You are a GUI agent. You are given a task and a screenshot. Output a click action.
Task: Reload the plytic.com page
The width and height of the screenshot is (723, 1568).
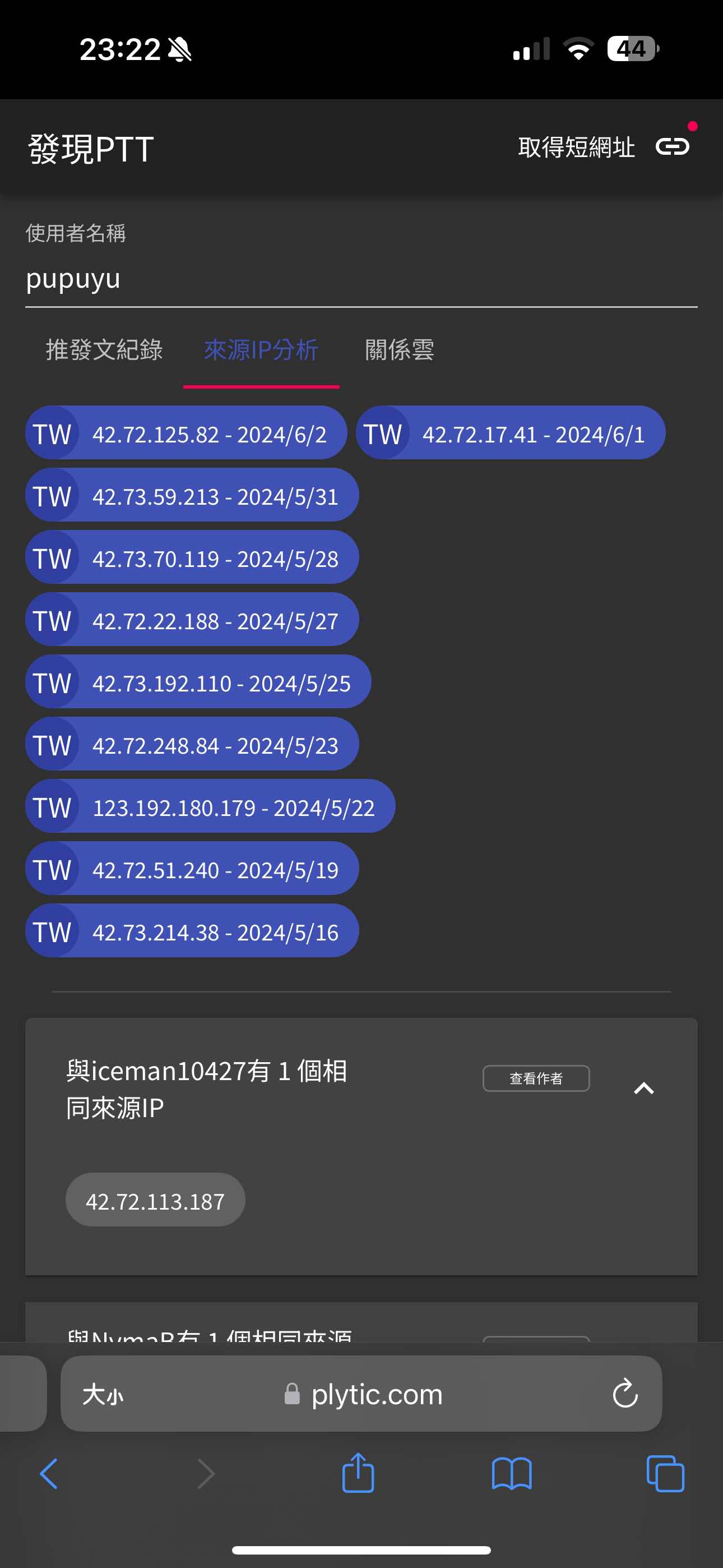pyautogui.click(x=625, y=1393)
